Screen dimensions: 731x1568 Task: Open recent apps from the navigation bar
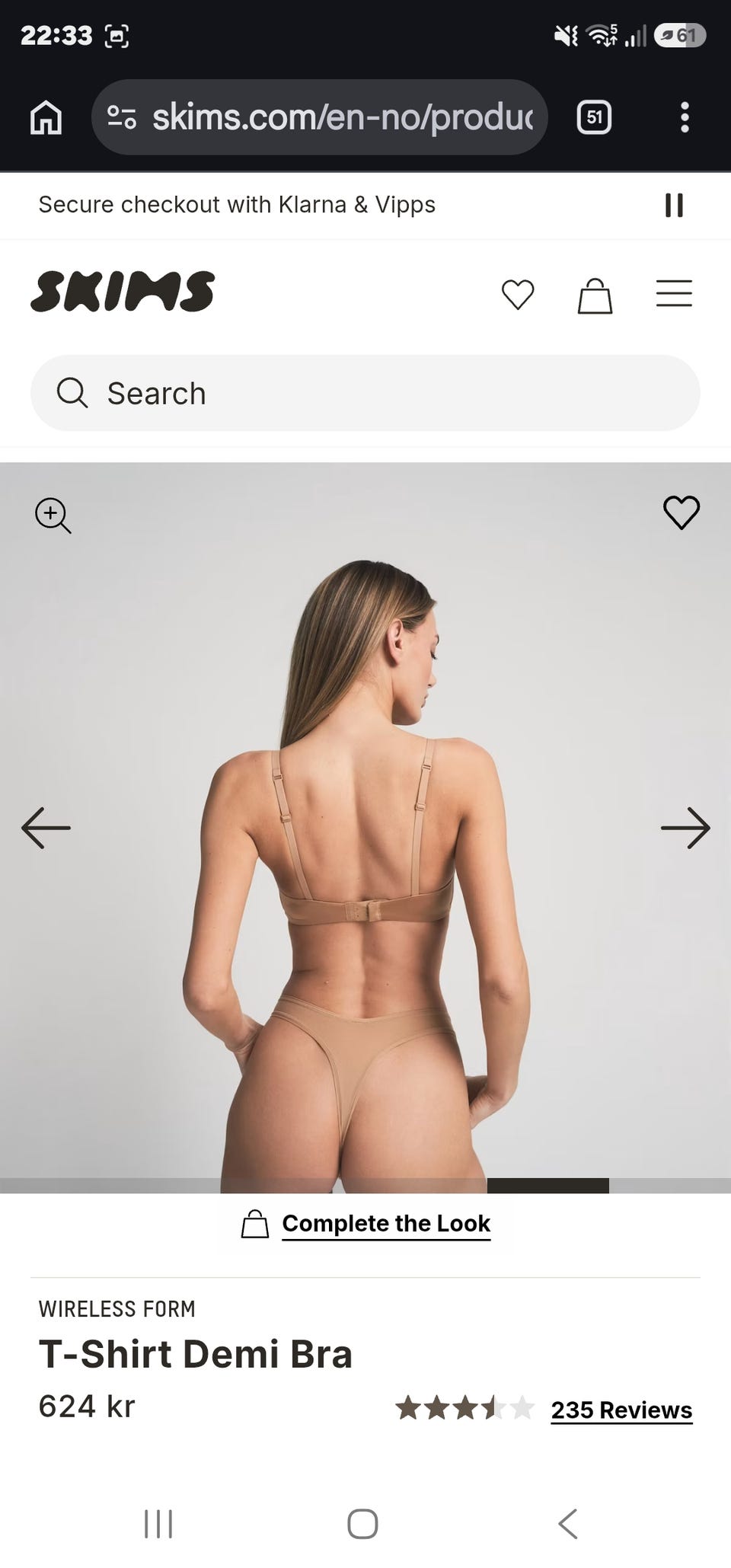158,1524
